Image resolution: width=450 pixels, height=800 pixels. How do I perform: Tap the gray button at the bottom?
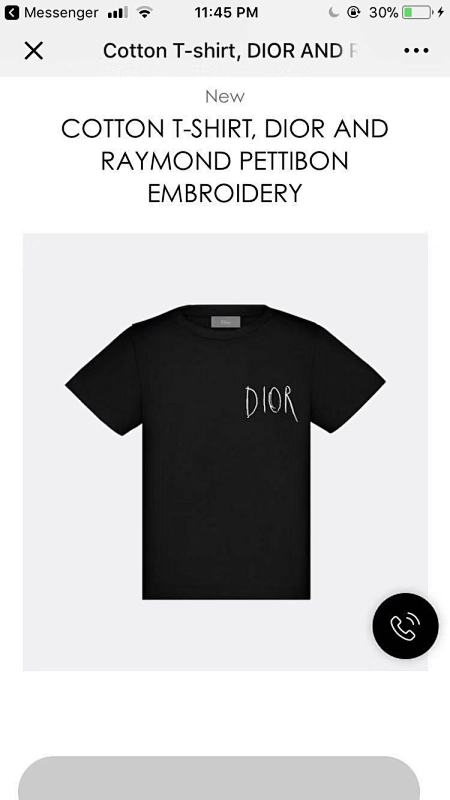219,778
